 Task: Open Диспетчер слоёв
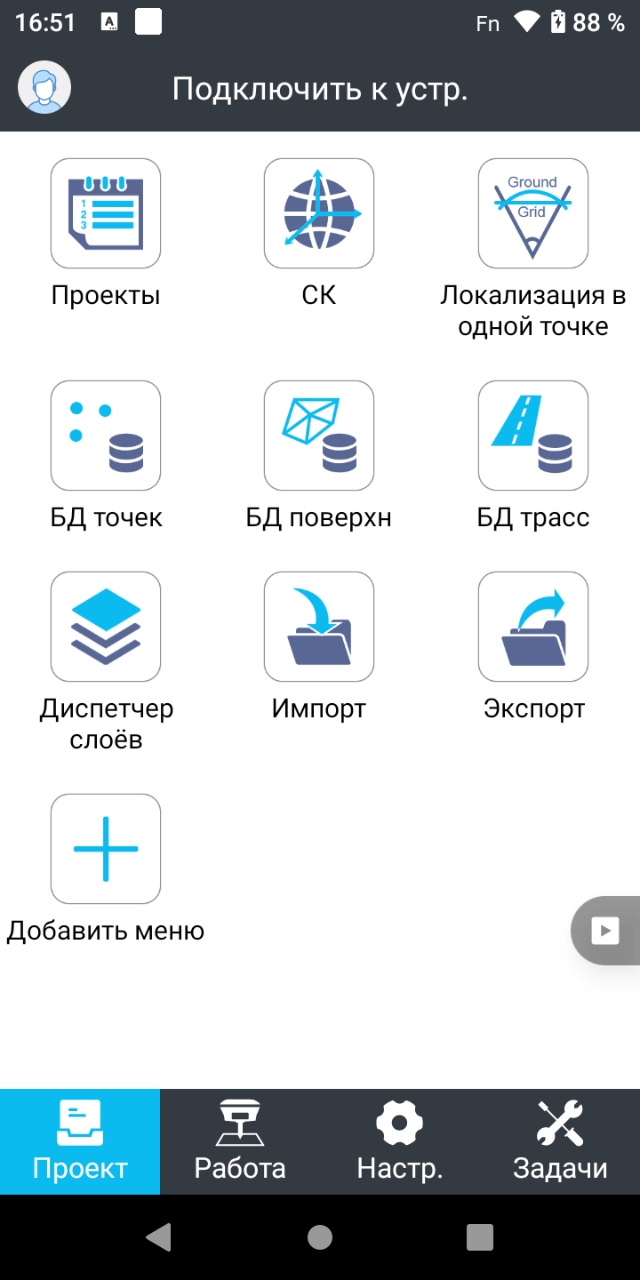[x=106, y=627]
